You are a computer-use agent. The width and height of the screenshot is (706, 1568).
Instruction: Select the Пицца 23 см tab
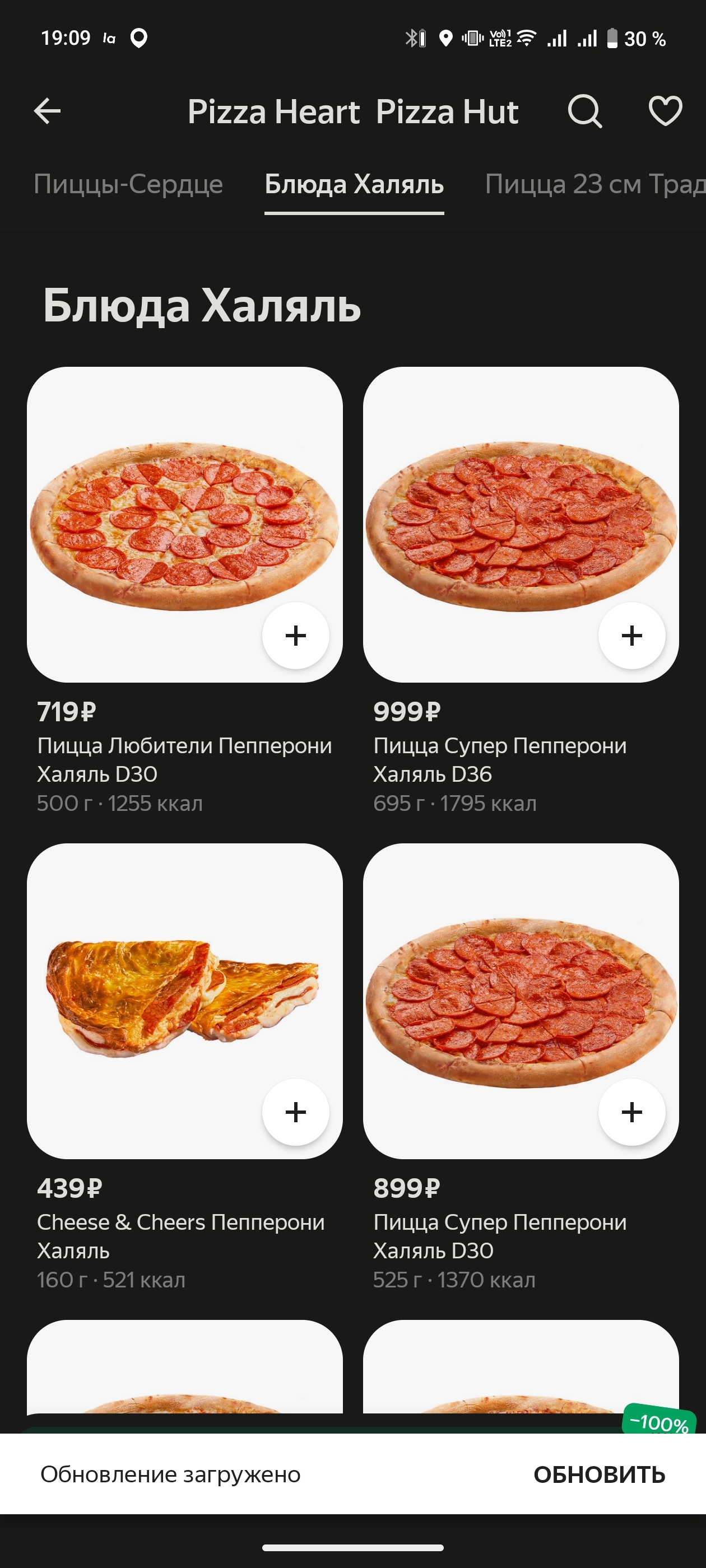point(594,184)
